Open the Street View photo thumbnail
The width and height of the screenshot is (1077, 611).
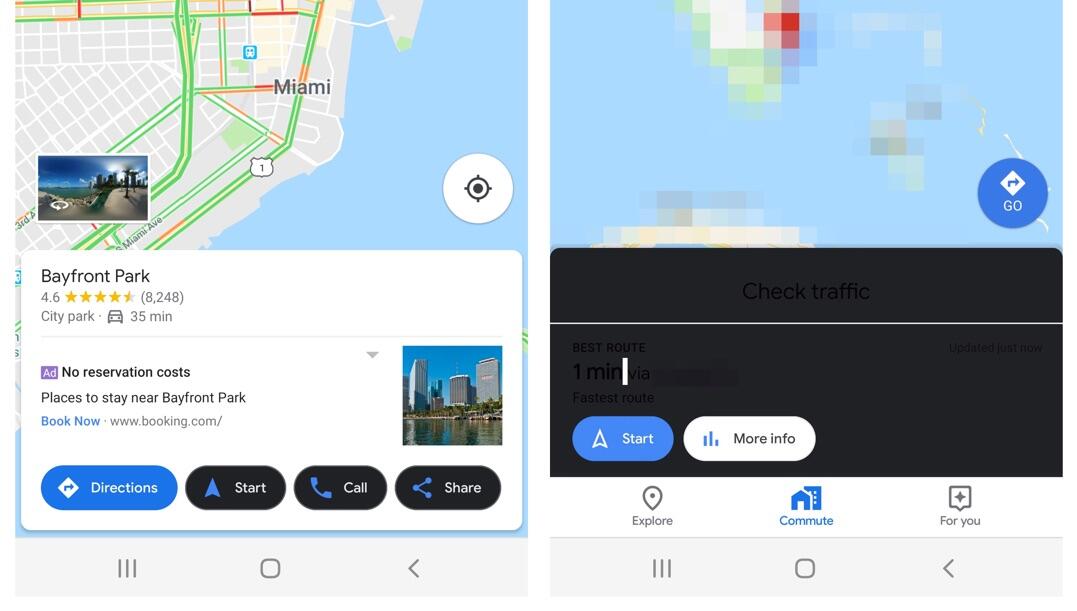pos(93,188)
